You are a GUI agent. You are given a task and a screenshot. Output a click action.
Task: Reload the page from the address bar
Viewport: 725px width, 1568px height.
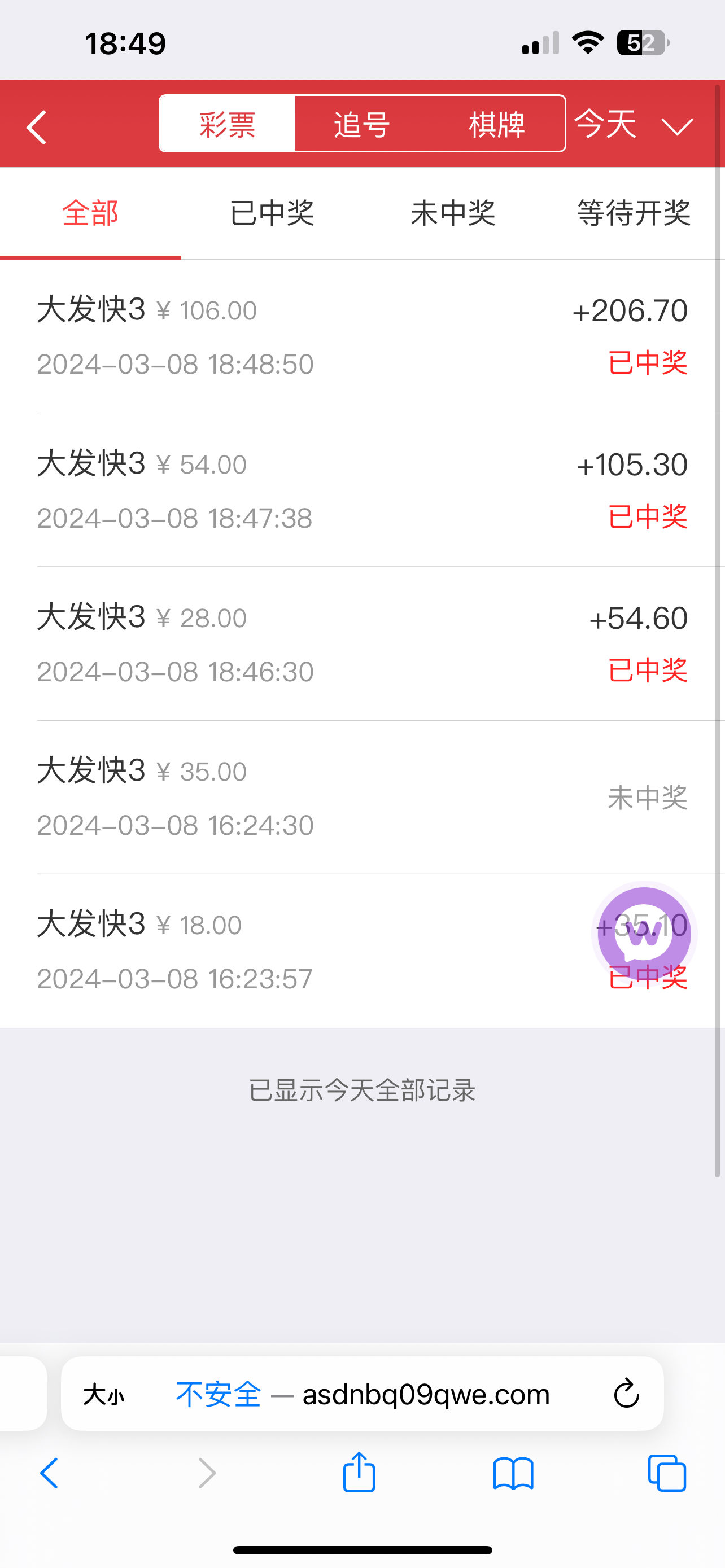pyautogui.click(x=626, y=1393)
